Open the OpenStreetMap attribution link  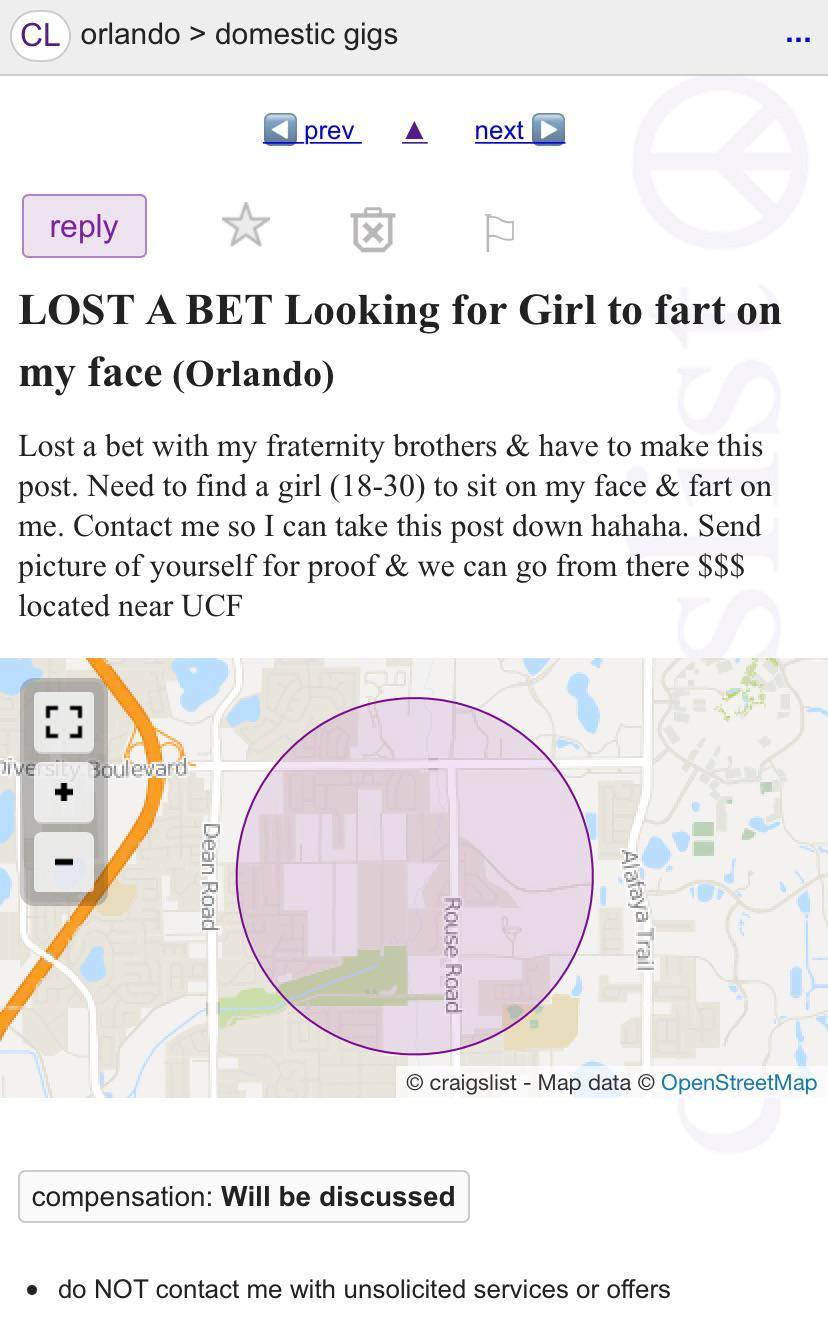(738, 1082)
